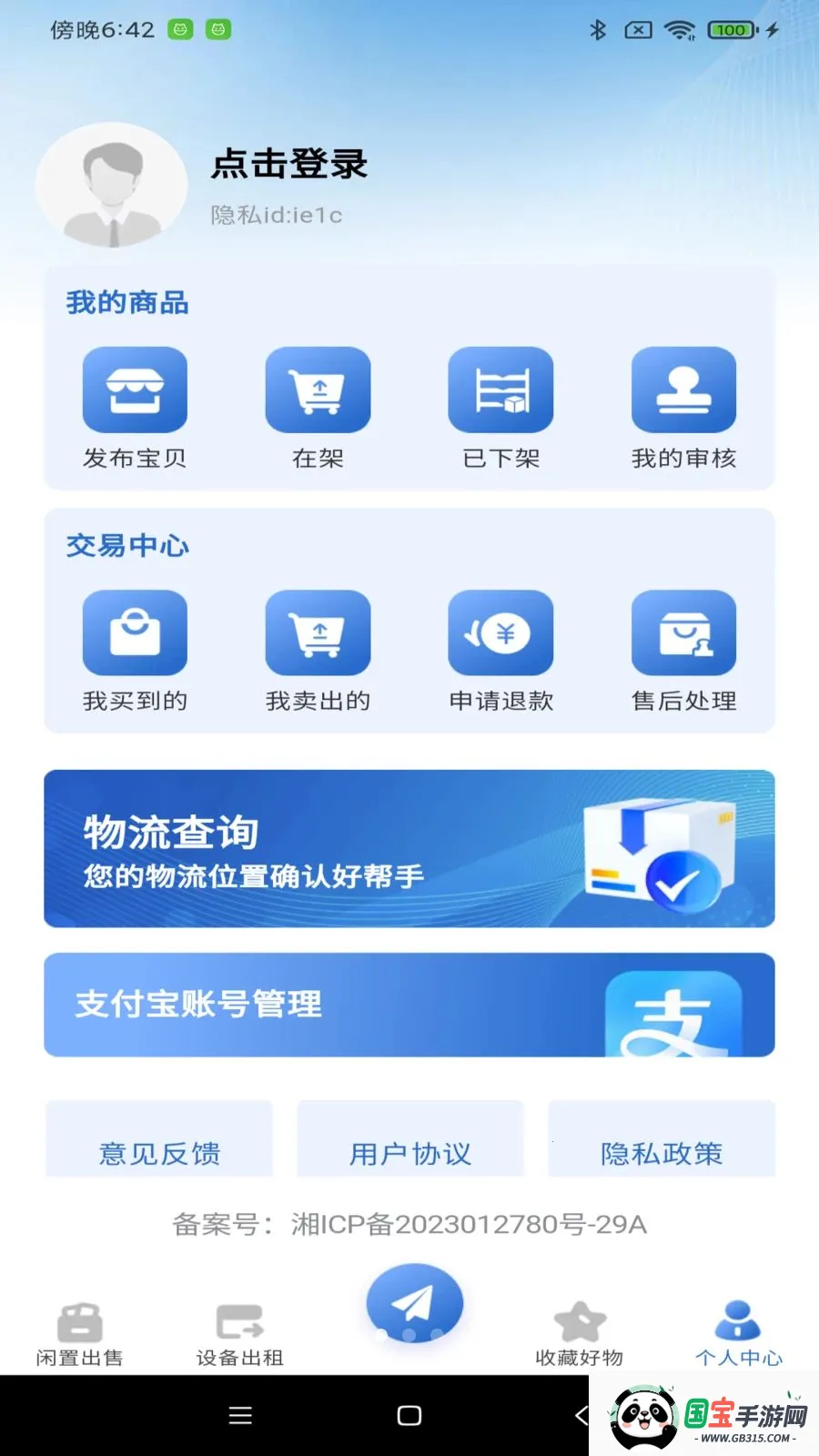Open 申请退款 (request refund) icon
Screen dimensions: 819x1456
pos(501,632)
